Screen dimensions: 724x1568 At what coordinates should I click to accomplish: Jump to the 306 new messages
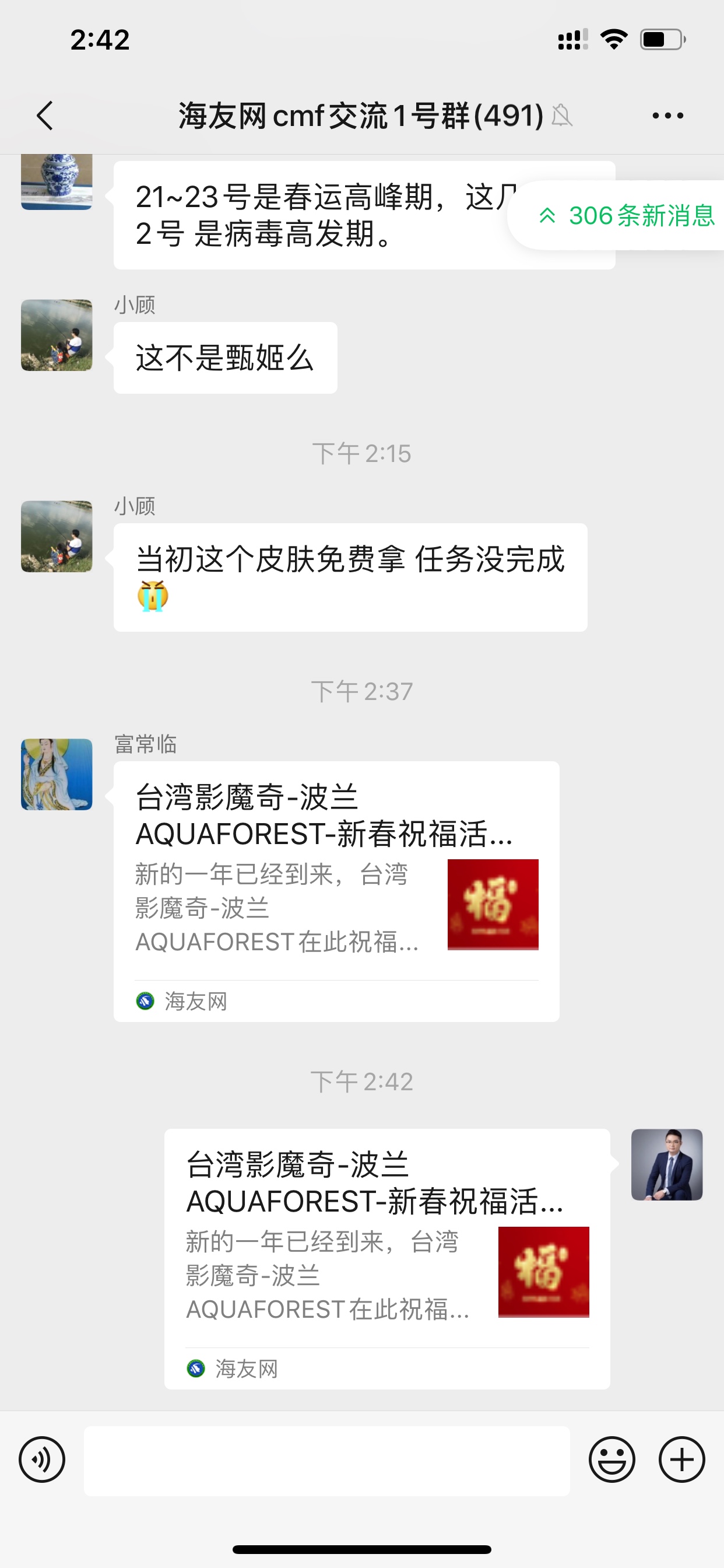(x=627, y=215)
